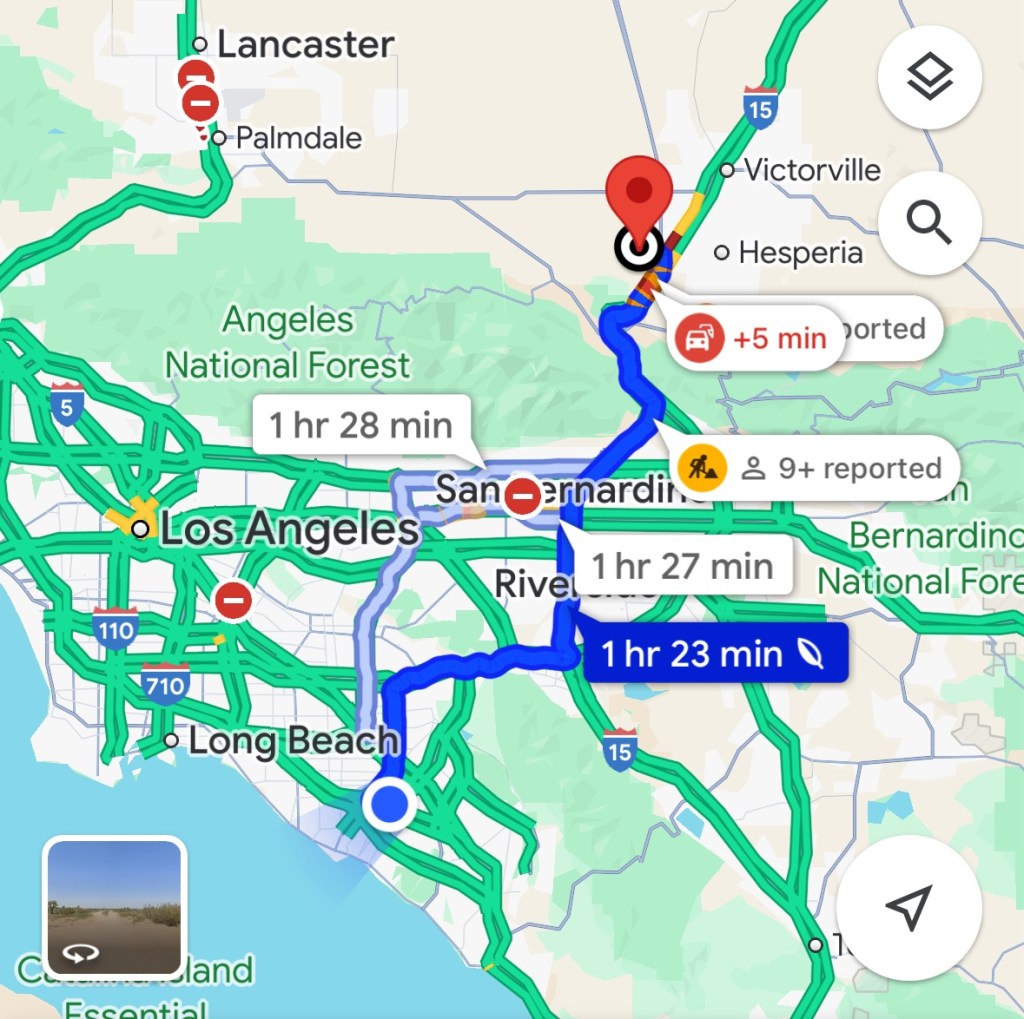Open the Street View thumbnail

point(115,907)
